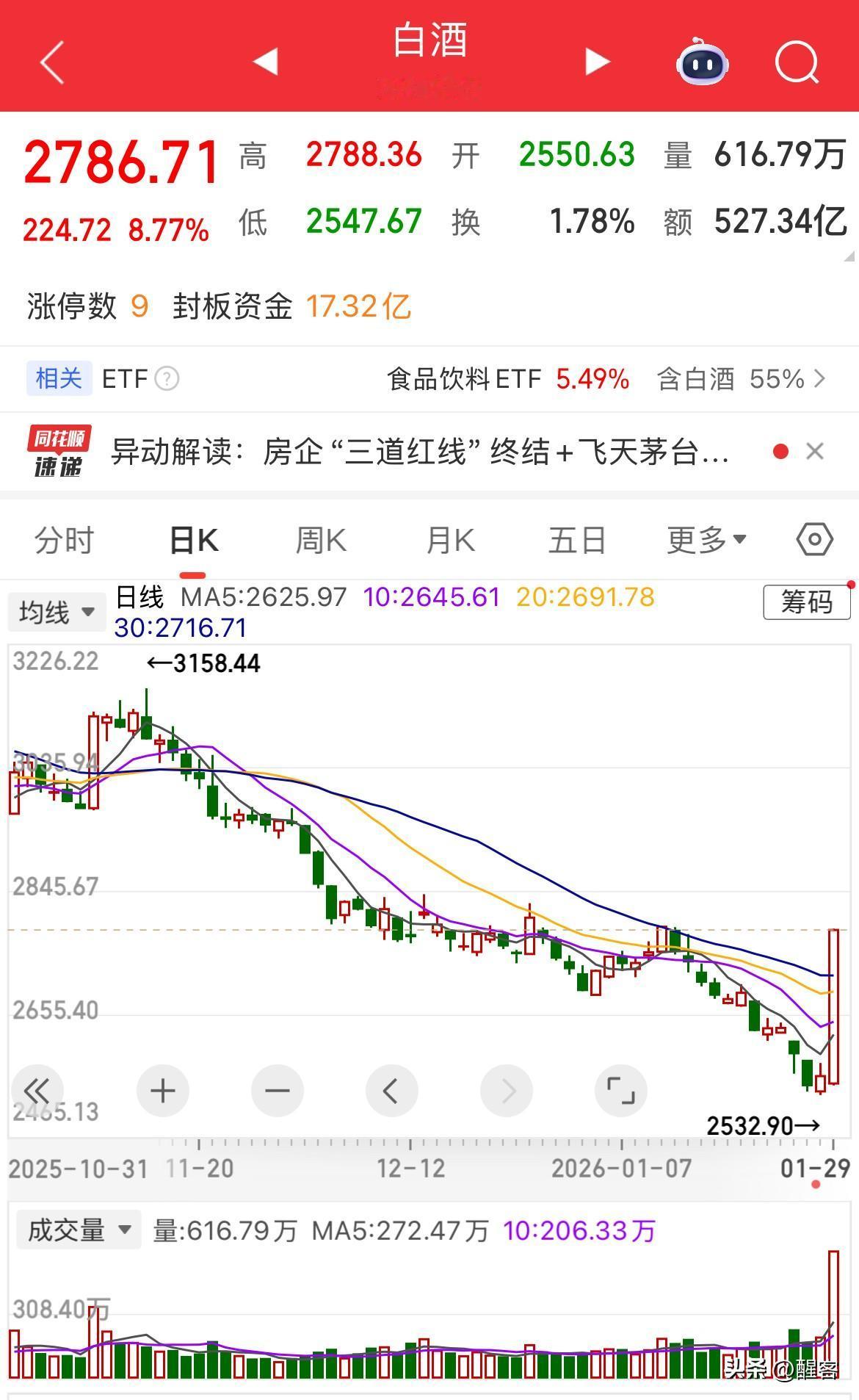Tap the ? help icon next to ETF
Image resolution: width=859 pixels, height=1400 pixels.
[168, 378]
